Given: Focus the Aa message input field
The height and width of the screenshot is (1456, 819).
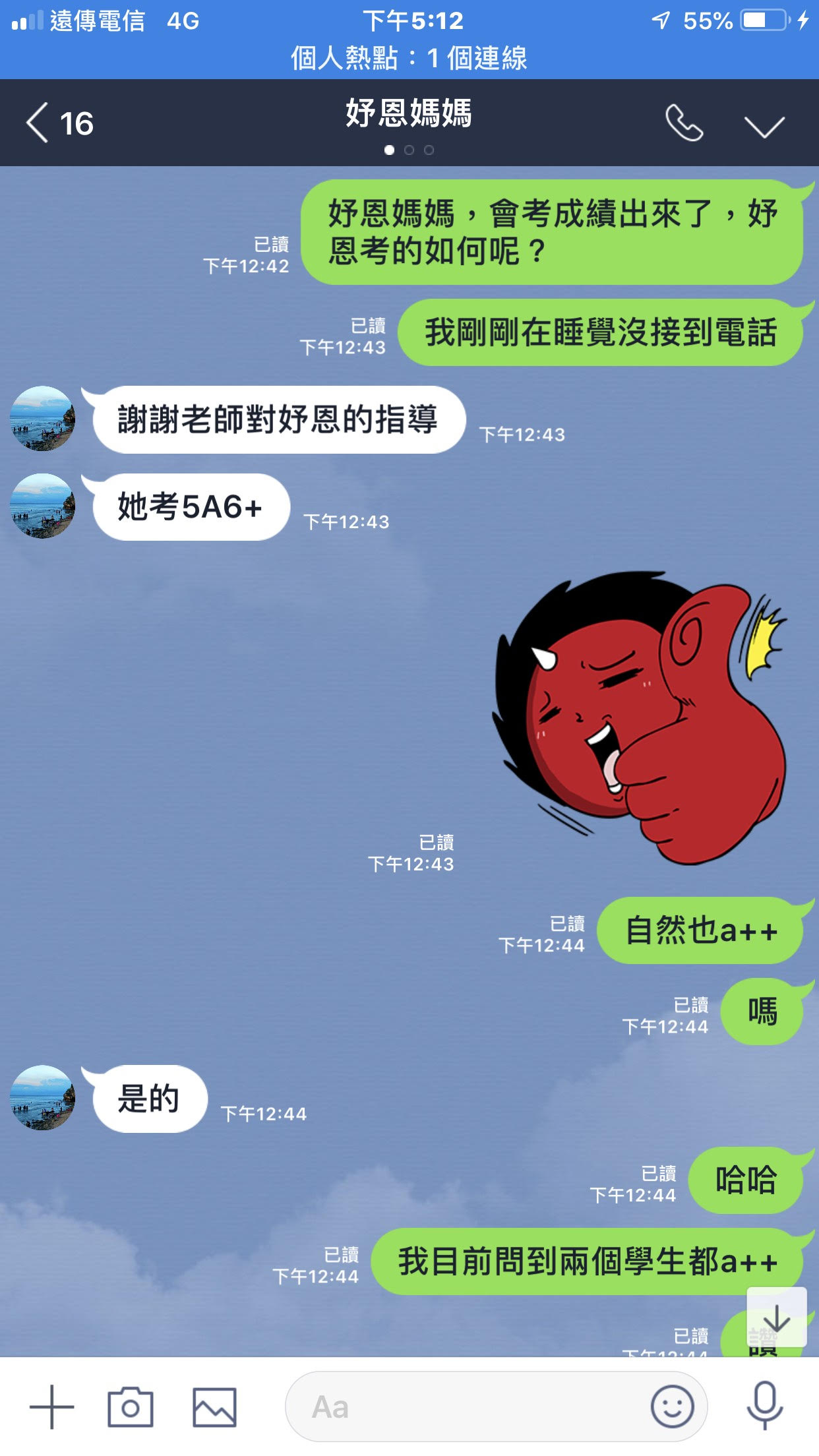Looking at the screenshot, I should pyautogui.click(x=462, y=1407).
